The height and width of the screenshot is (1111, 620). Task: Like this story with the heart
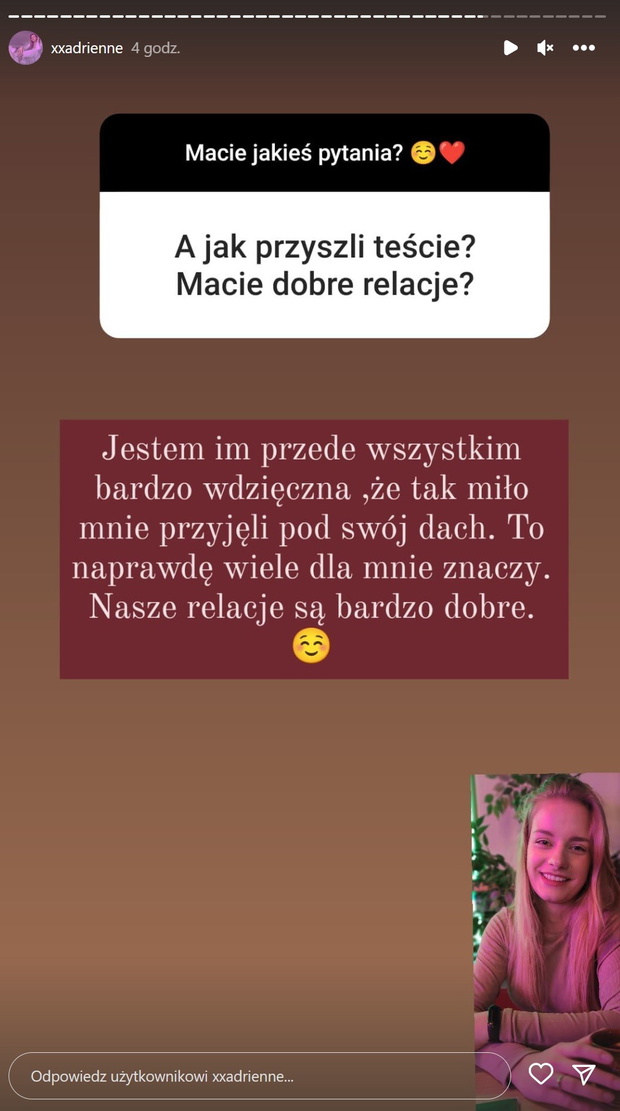(541, 1074)
